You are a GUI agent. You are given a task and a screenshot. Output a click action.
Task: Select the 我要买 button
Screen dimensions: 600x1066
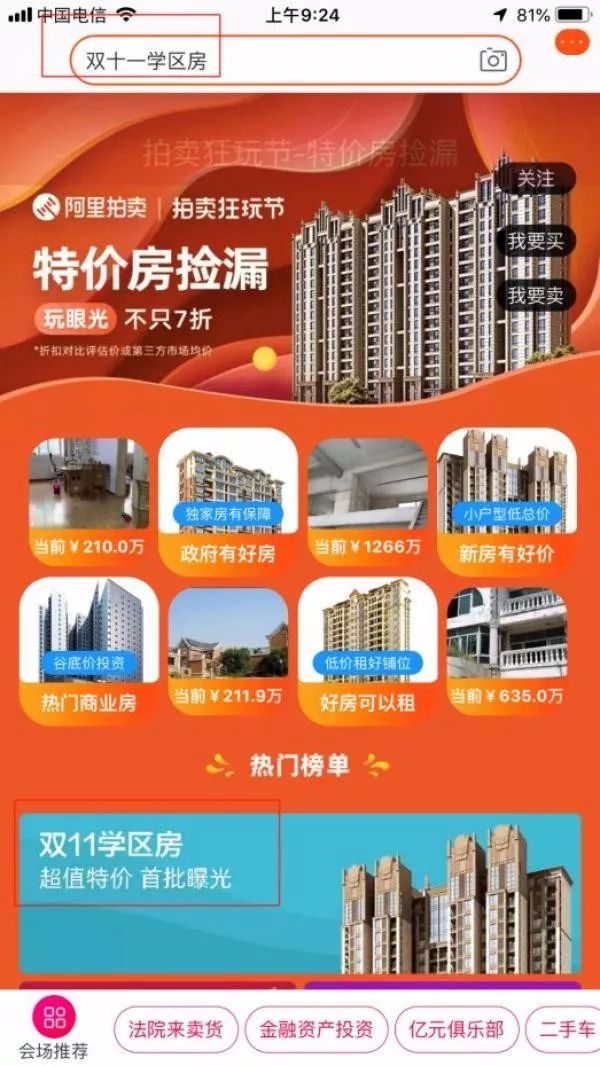(536, 241)
